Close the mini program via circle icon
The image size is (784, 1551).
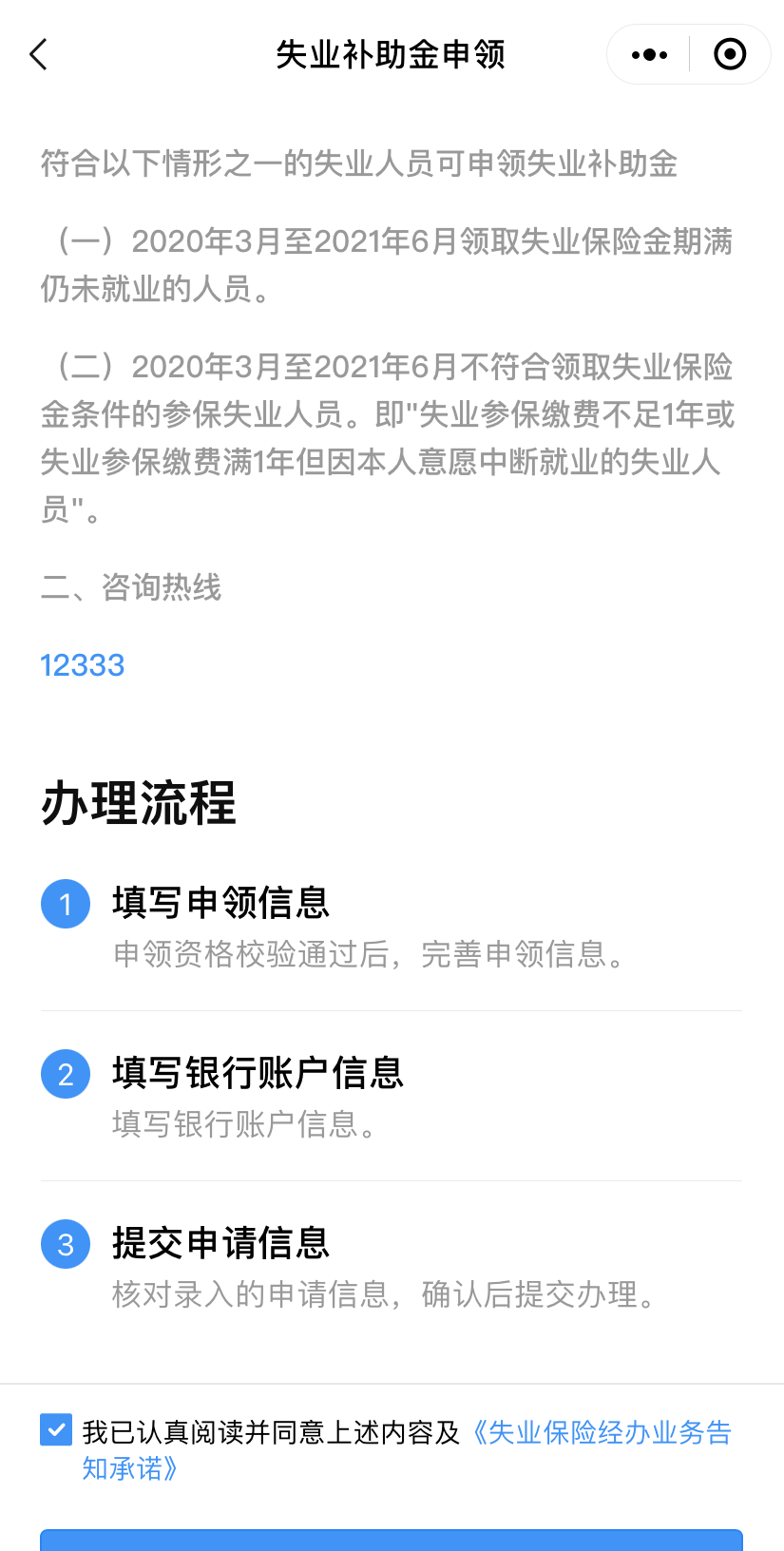(730, 55)
